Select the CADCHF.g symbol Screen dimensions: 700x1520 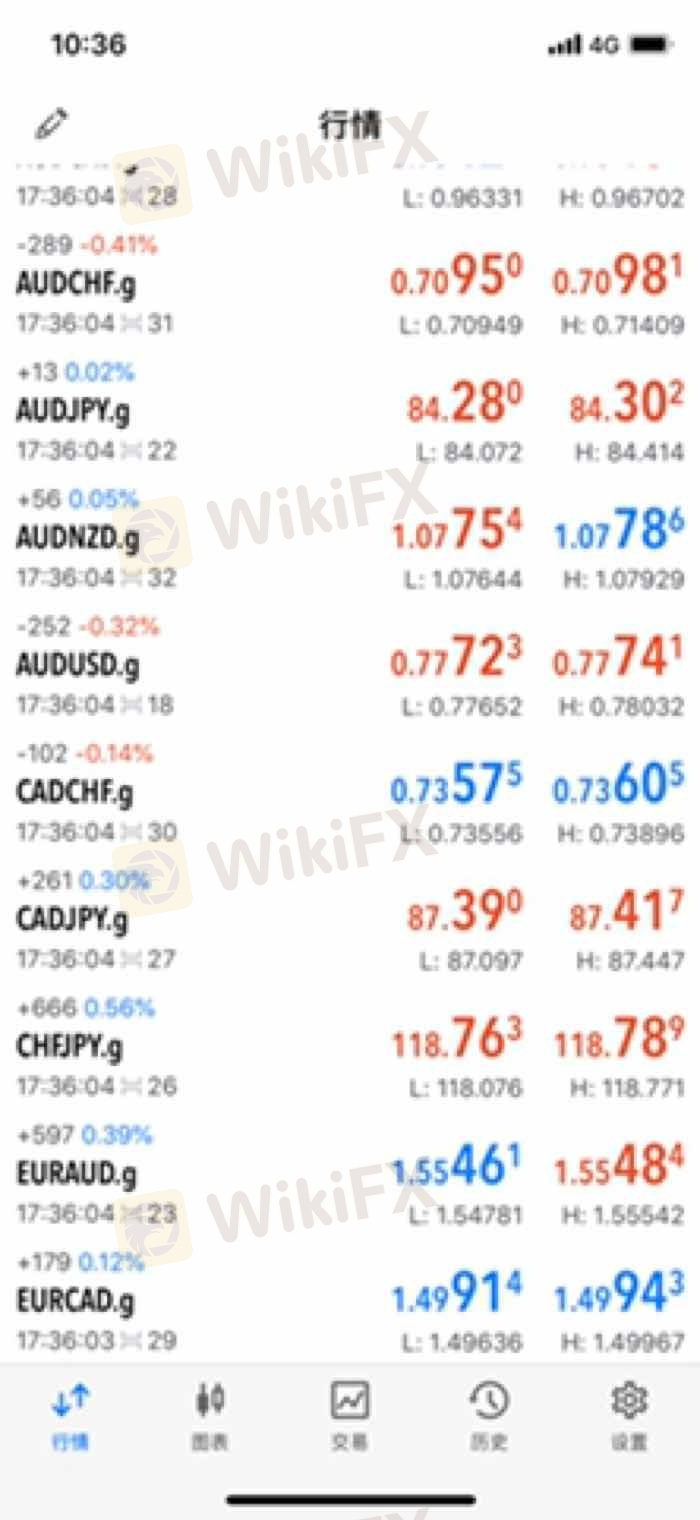[75, 792]
